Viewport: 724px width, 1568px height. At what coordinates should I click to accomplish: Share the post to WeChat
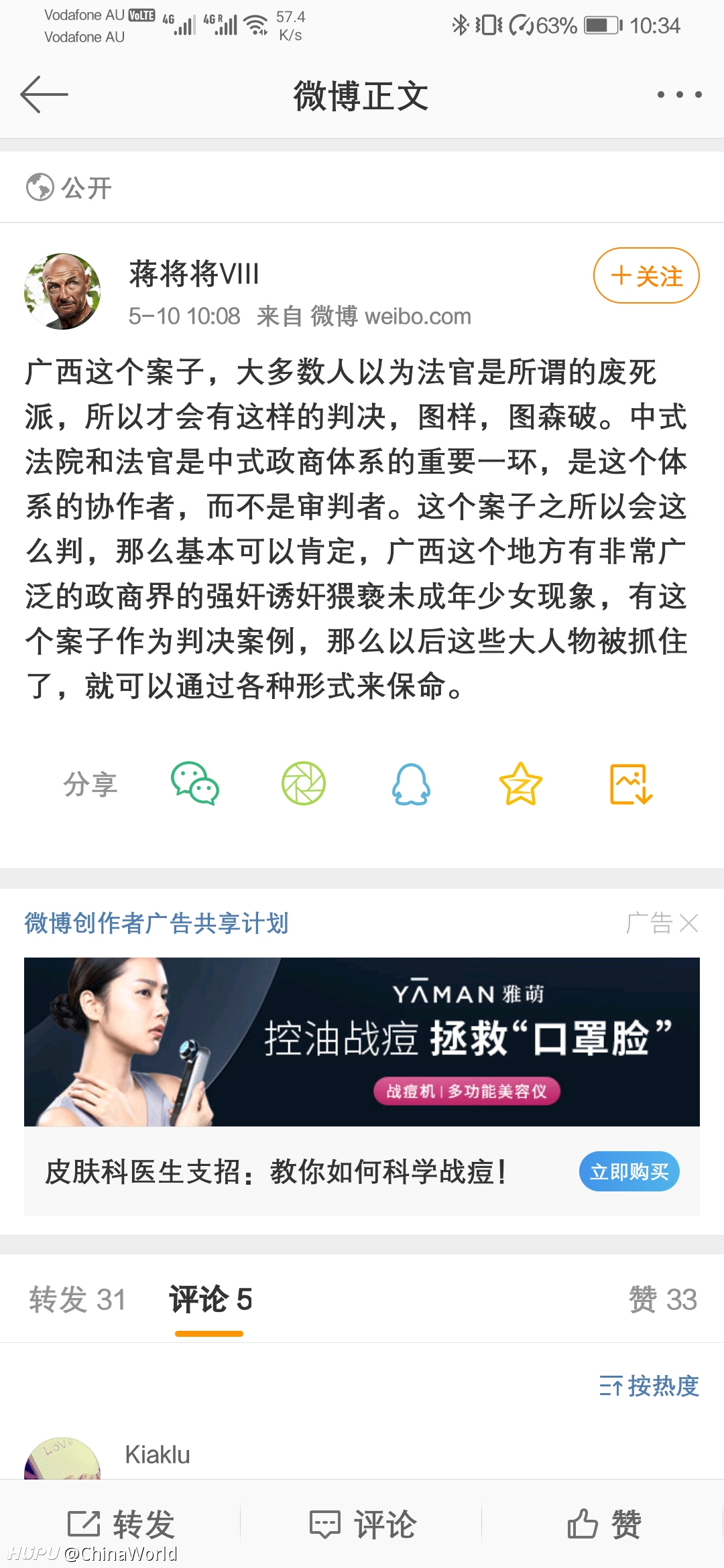click(x=195, y=783)
